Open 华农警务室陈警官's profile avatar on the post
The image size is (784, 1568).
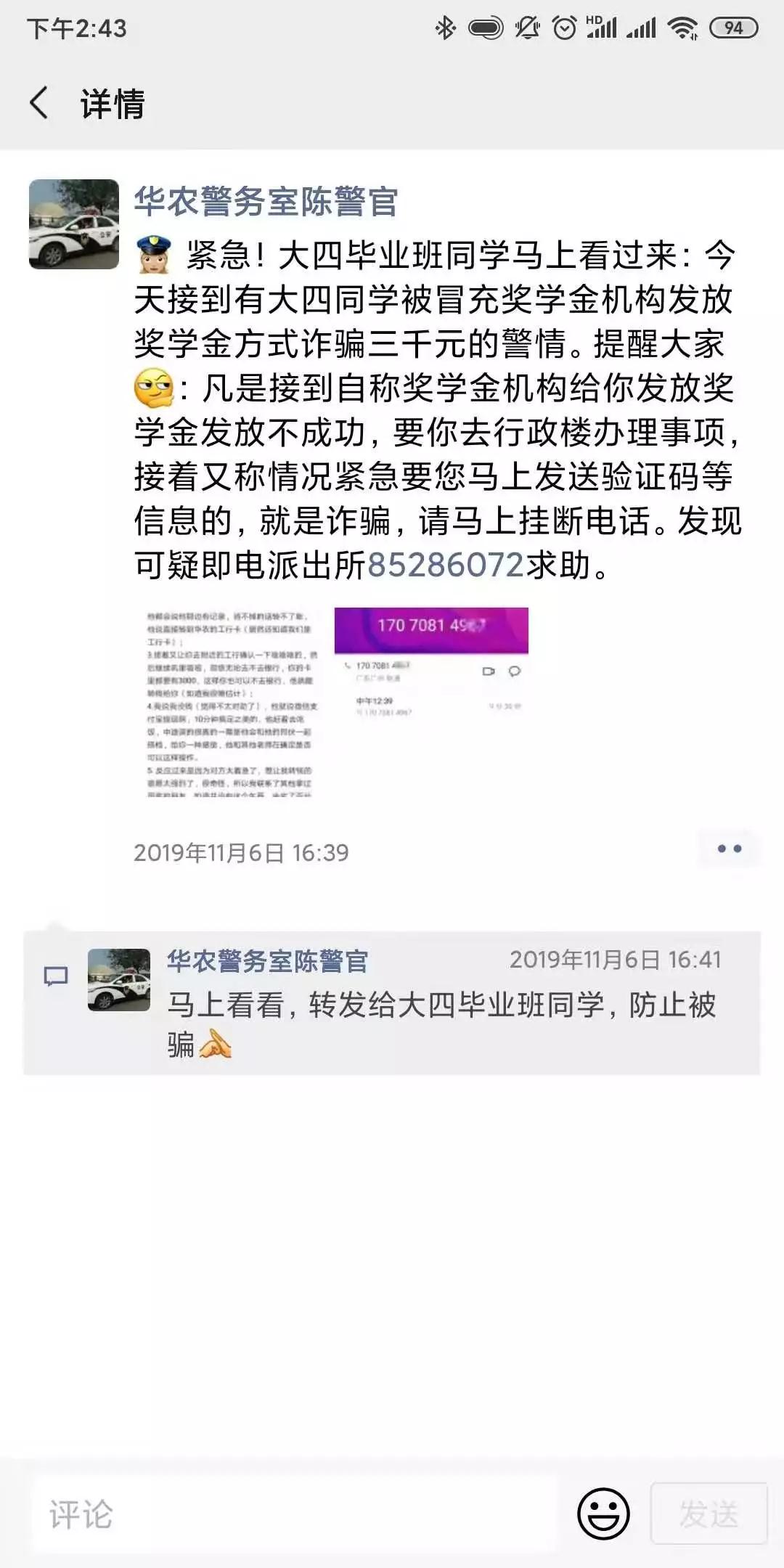[74, 224]
